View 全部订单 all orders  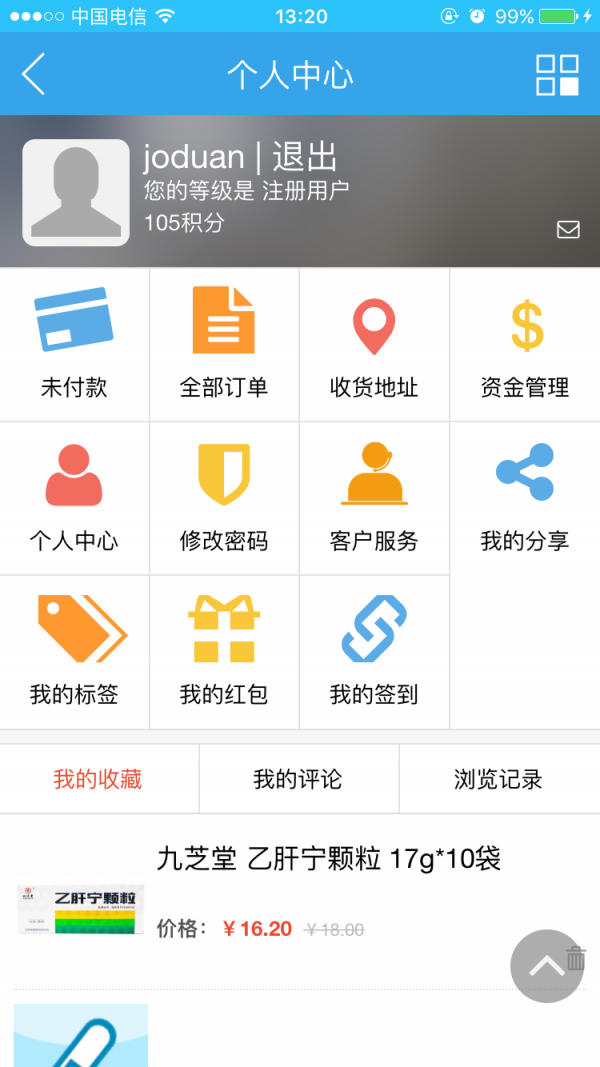pyautogui.click(x=224, y=344)
